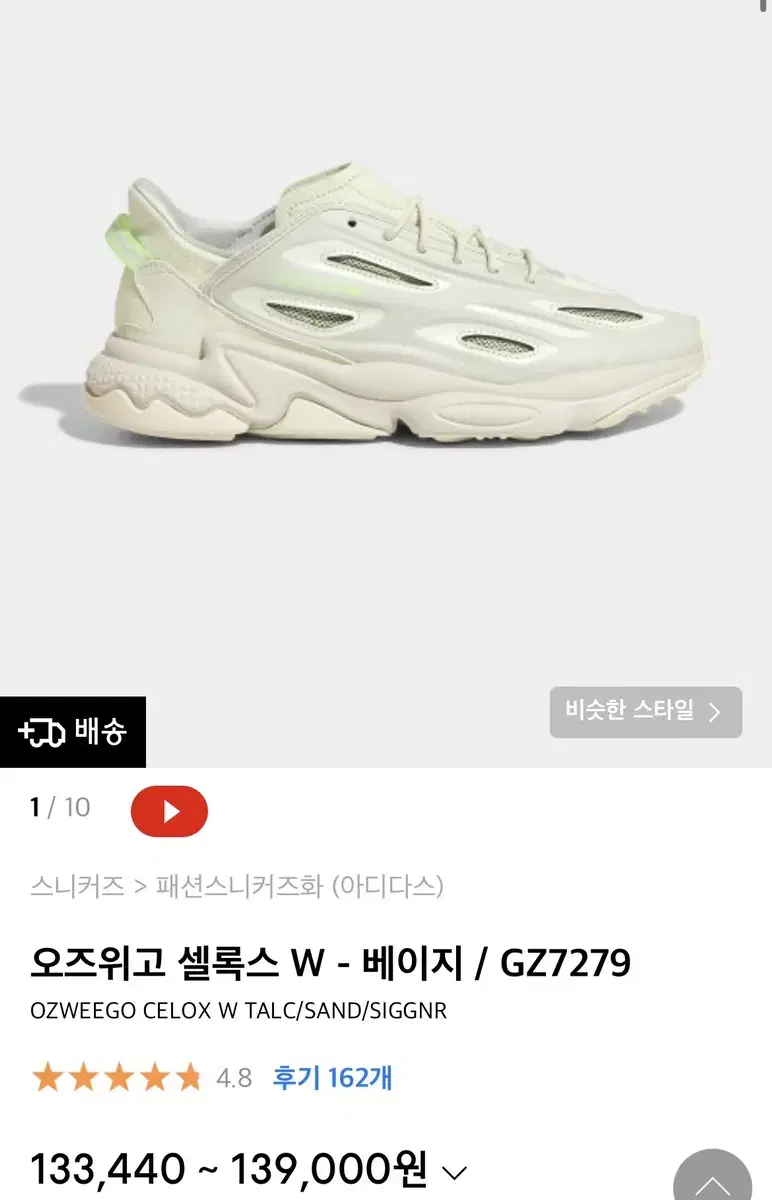Click the 4.8 rating score text
772x1200 pixels.
tap(237, 1078)
